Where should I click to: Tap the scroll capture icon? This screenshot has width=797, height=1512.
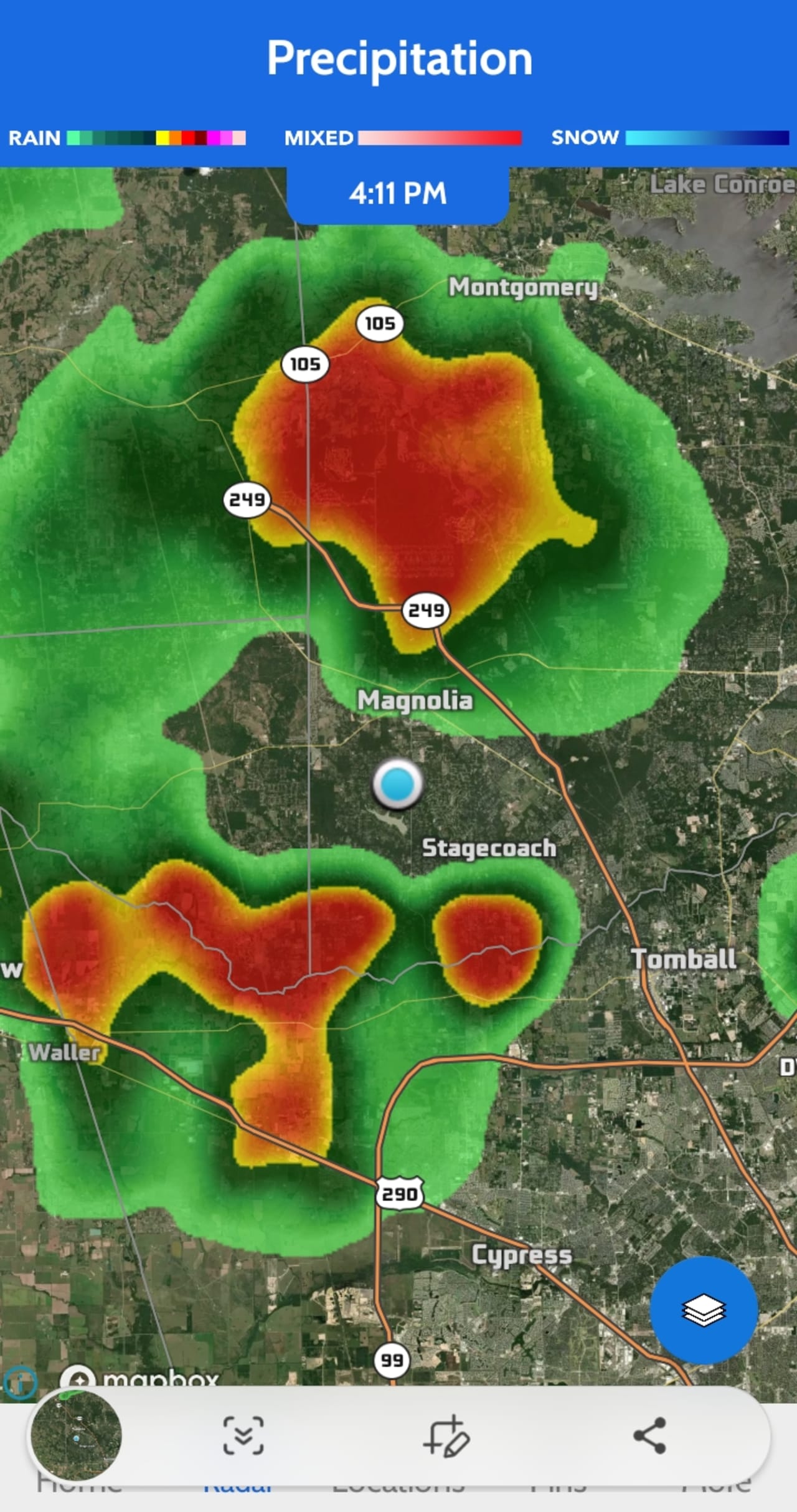[x=243, y=1435]
